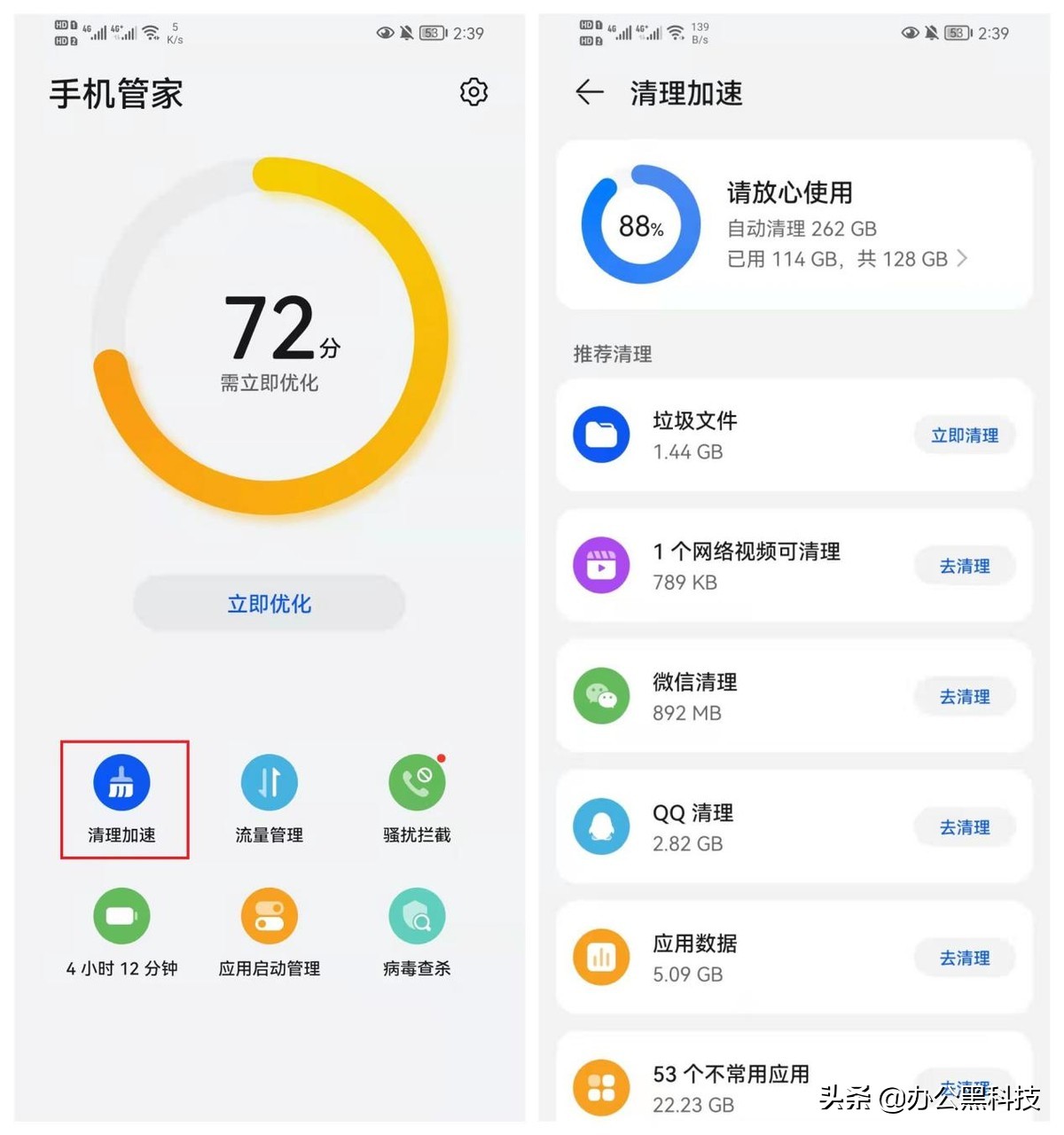Expand storage details via the chevron after 共 128 GB
Viewport: 1064px width, 1135px height.
pos(964,259)
